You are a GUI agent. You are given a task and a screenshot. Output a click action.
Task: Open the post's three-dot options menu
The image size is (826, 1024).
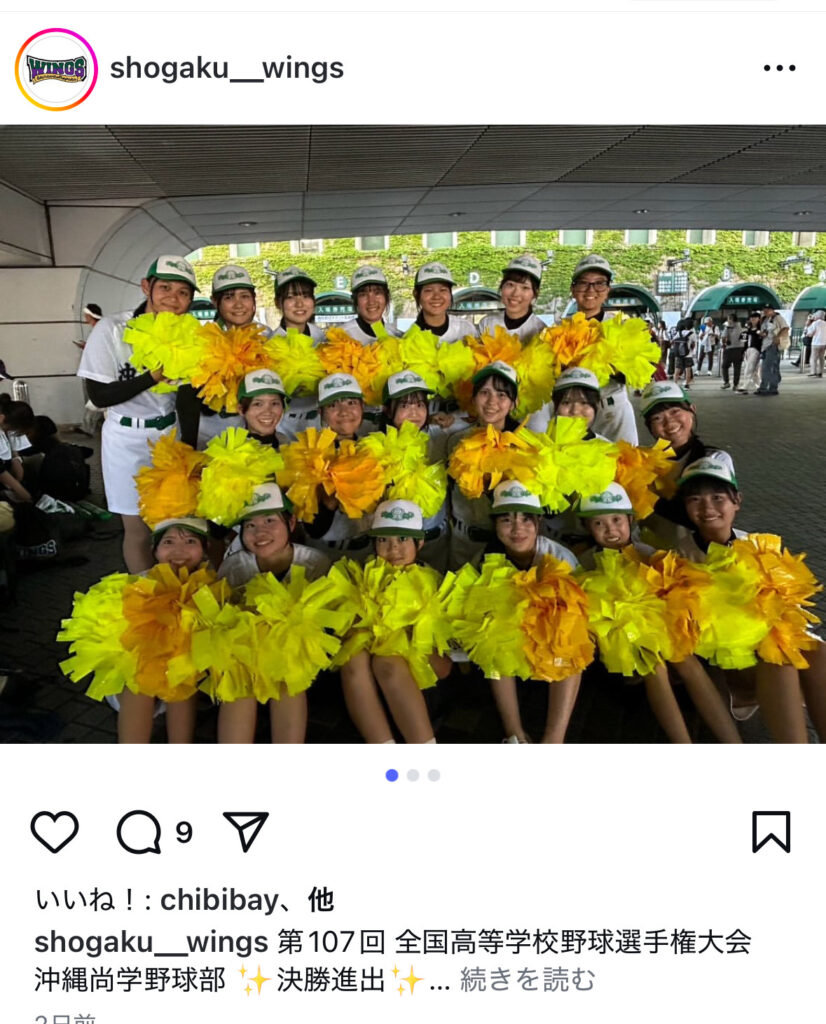(x=779, y=68)
